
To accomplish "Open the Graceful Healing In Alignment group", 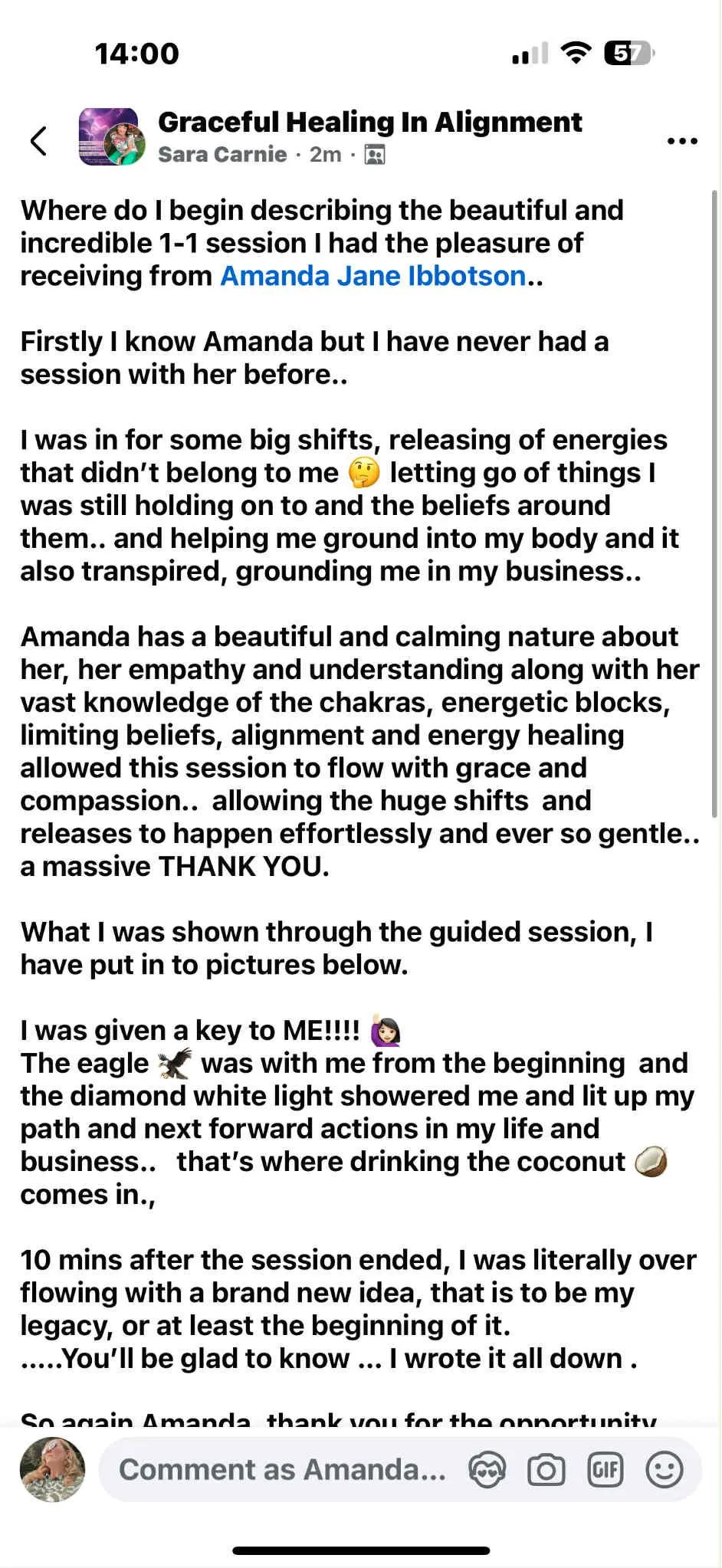I will tap(369, 122).
